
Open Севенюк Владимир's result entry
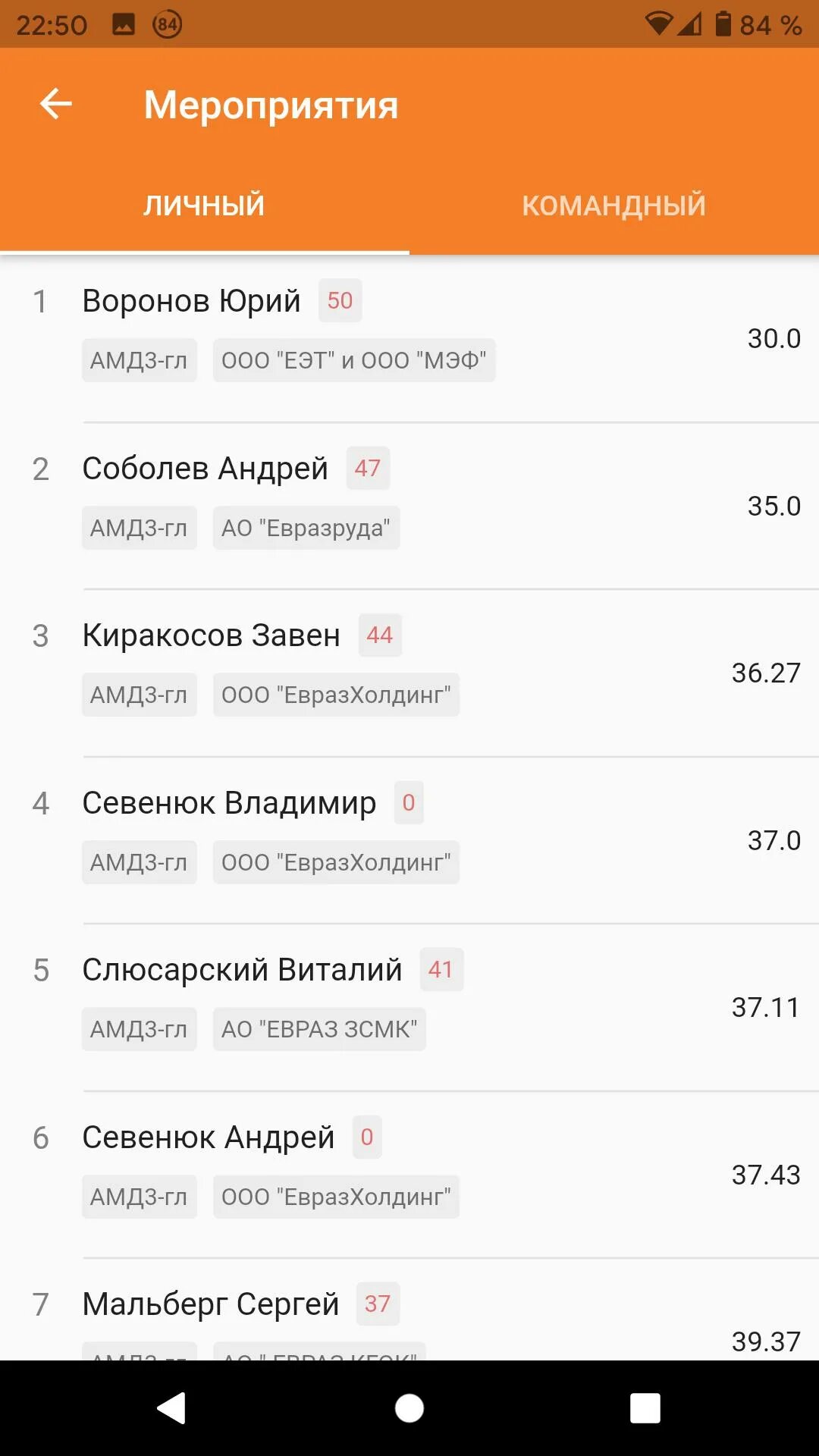tap(409, 839)
